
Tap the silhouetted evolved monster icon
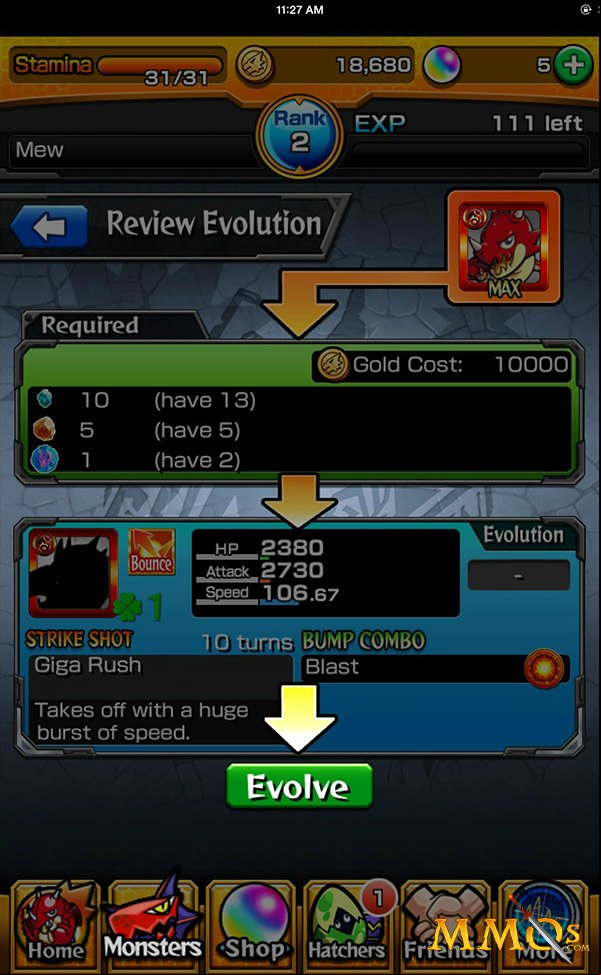click(x=73, y=572)
